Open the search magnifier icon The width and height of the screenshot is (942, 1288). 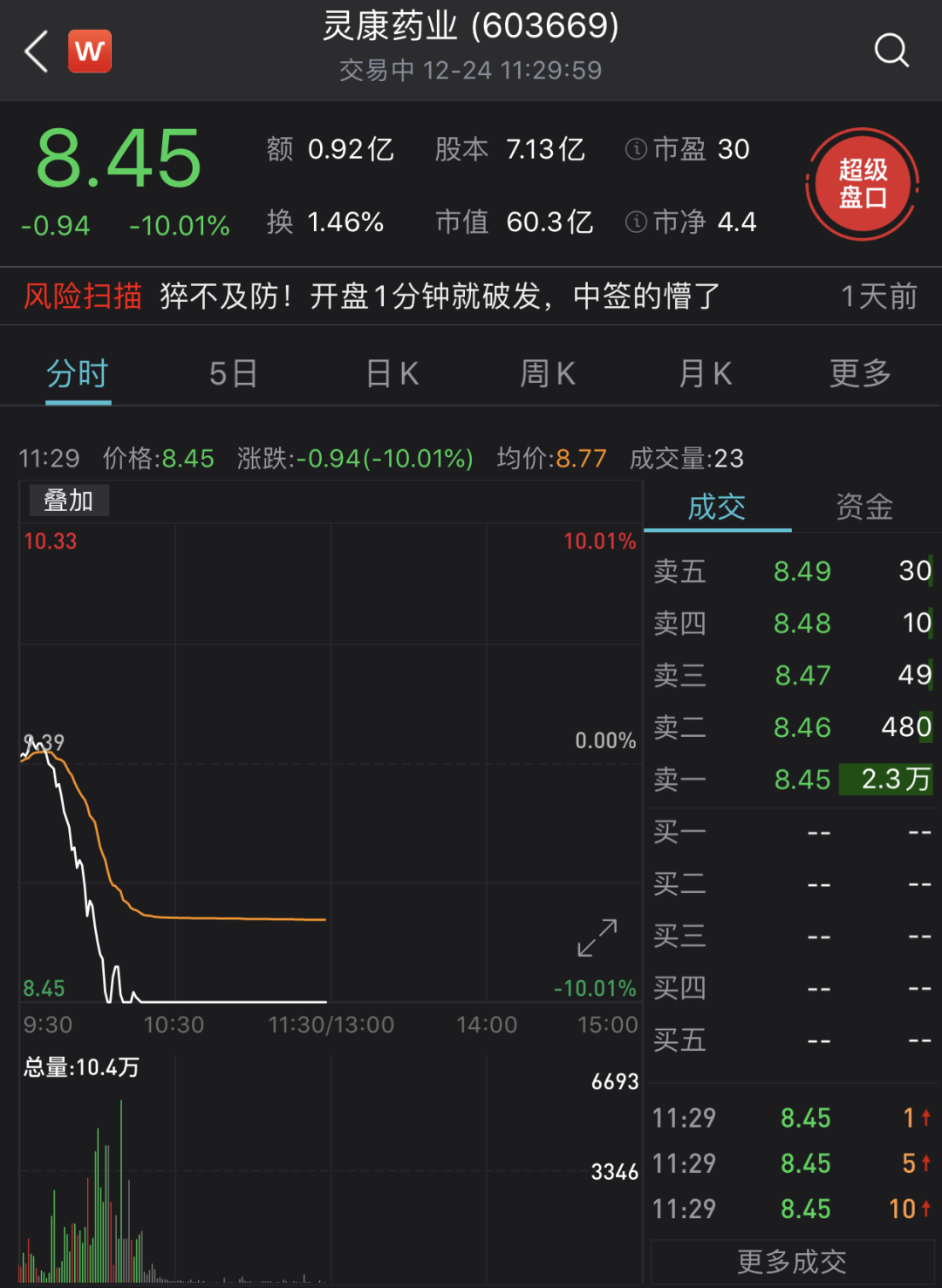[x=891, y=51]
